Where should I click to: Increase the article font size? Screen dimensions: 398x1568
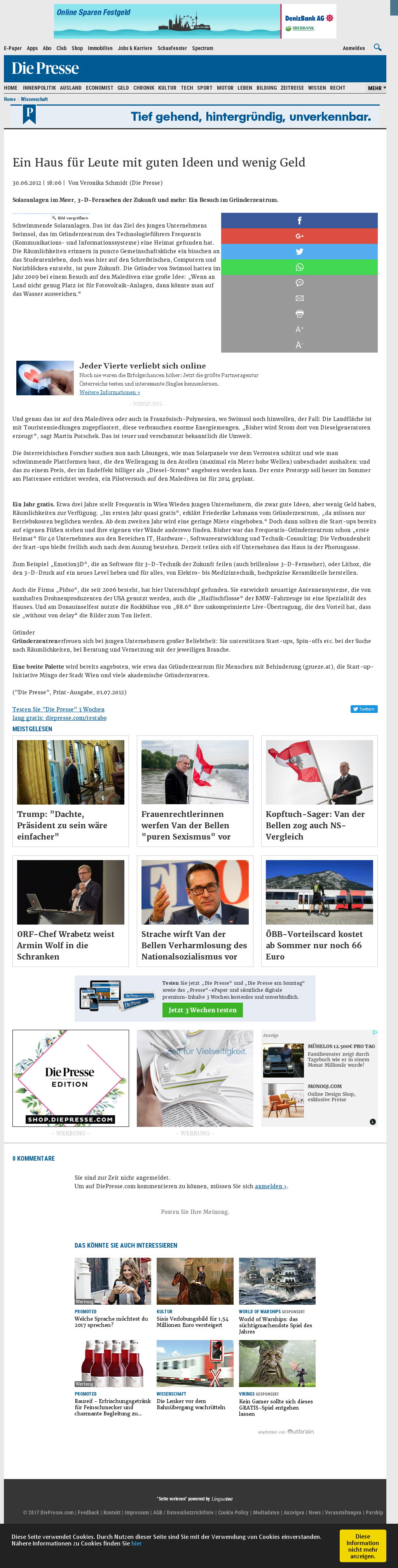click(299, 329)
